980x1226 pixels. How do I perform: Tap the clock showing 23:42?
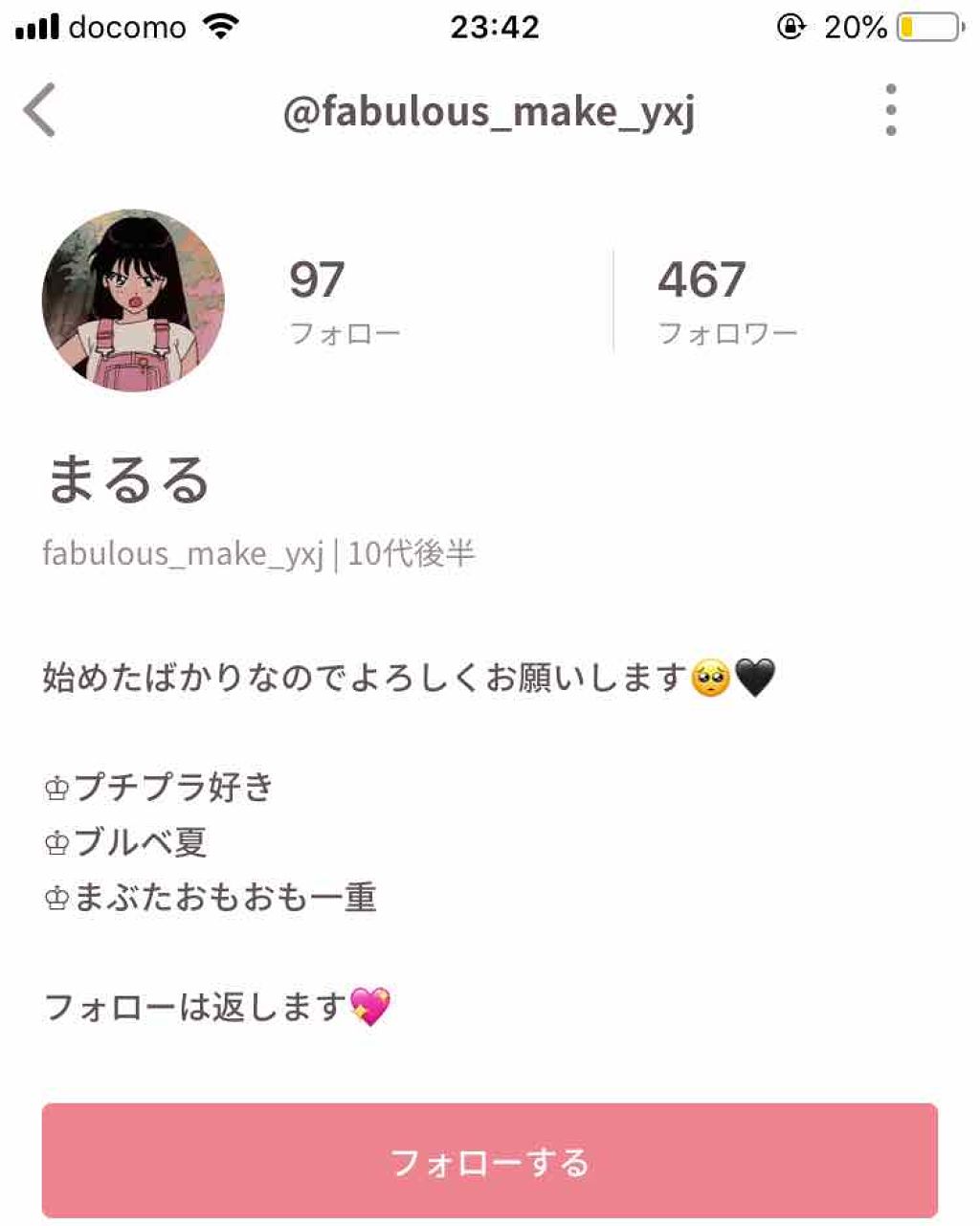490,27
